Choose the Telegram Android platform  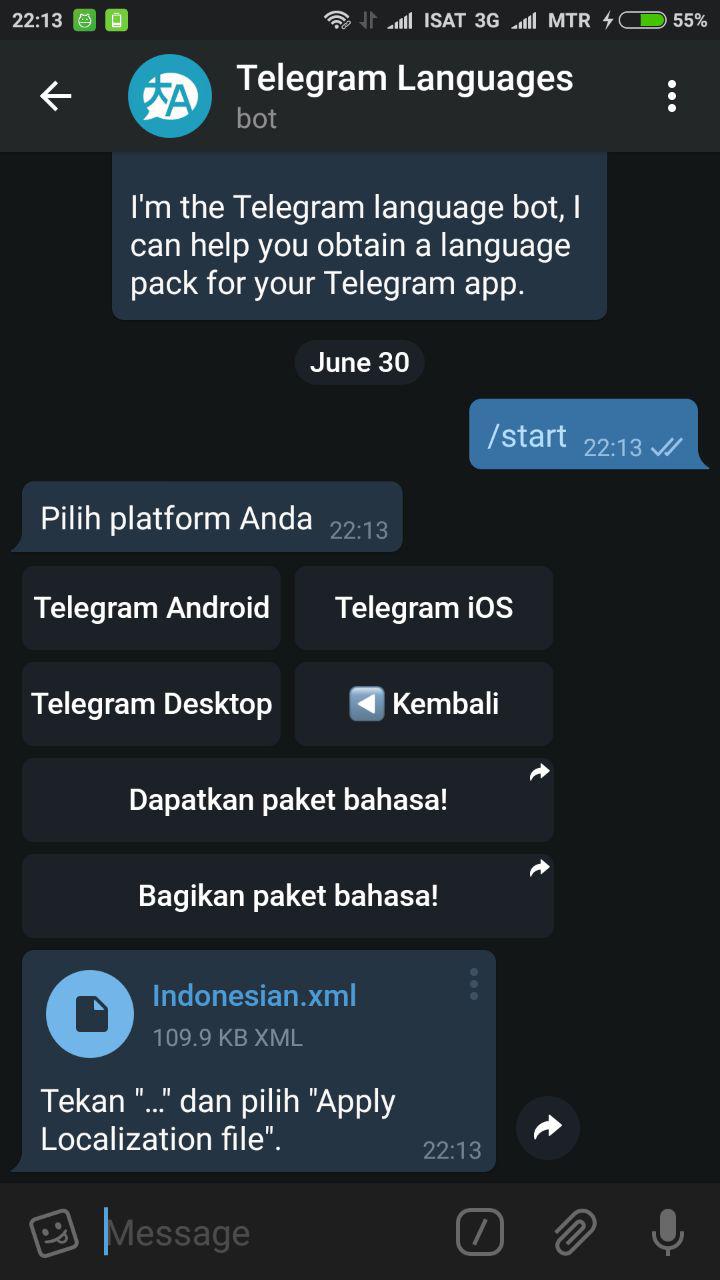pyautogui.click(x=152, y=608)
